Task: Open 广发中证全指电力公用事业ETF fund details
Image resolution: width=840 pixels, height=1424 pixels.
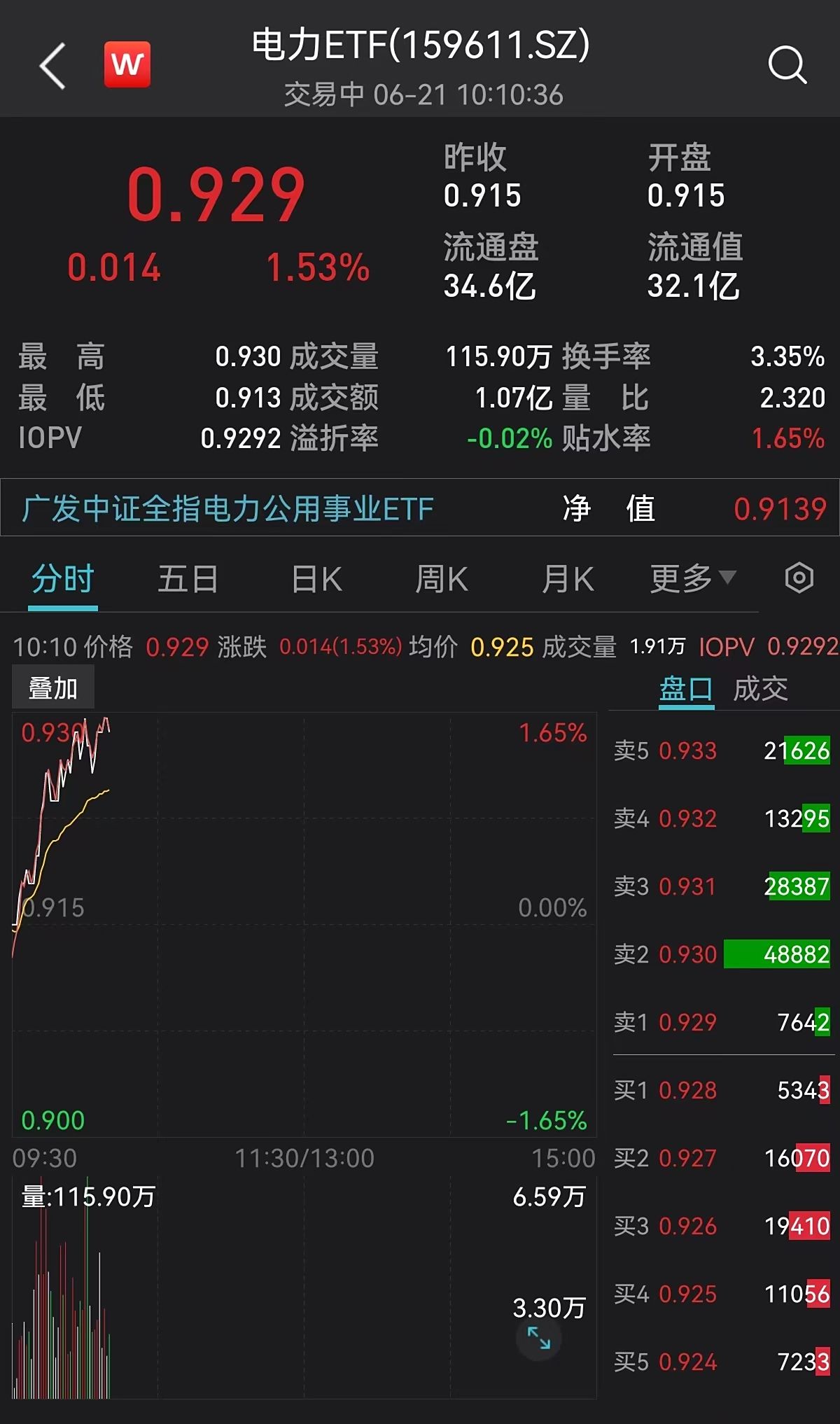Action: (228, 508)
